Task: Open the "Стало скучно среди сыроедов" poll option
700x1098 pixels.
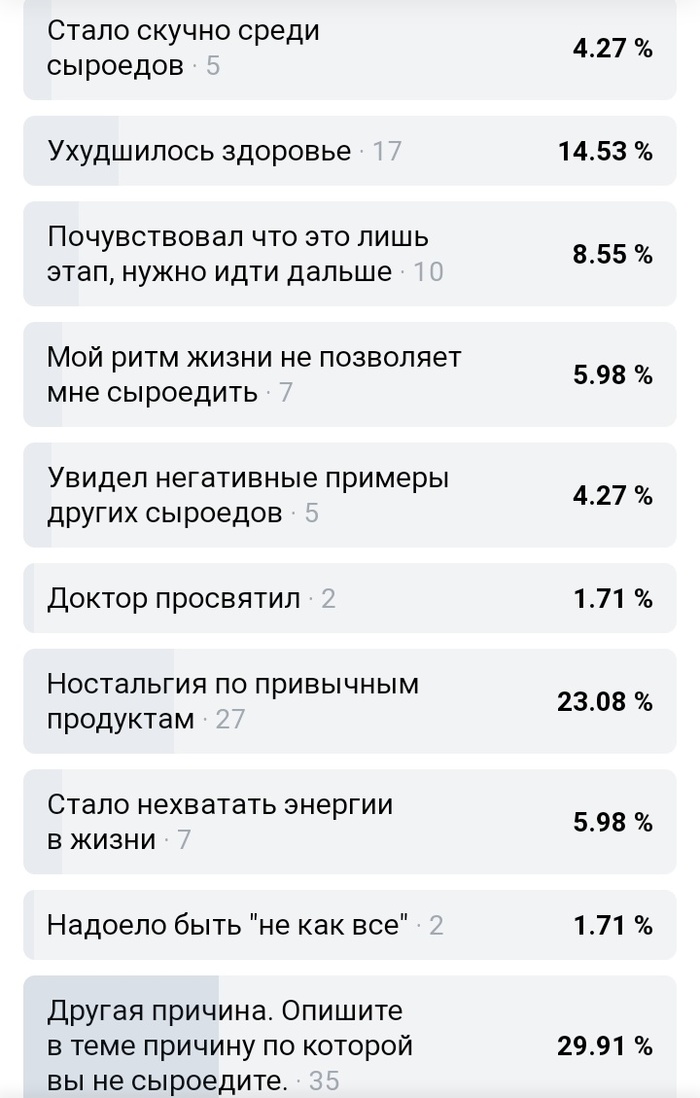Action: [350, 49]
